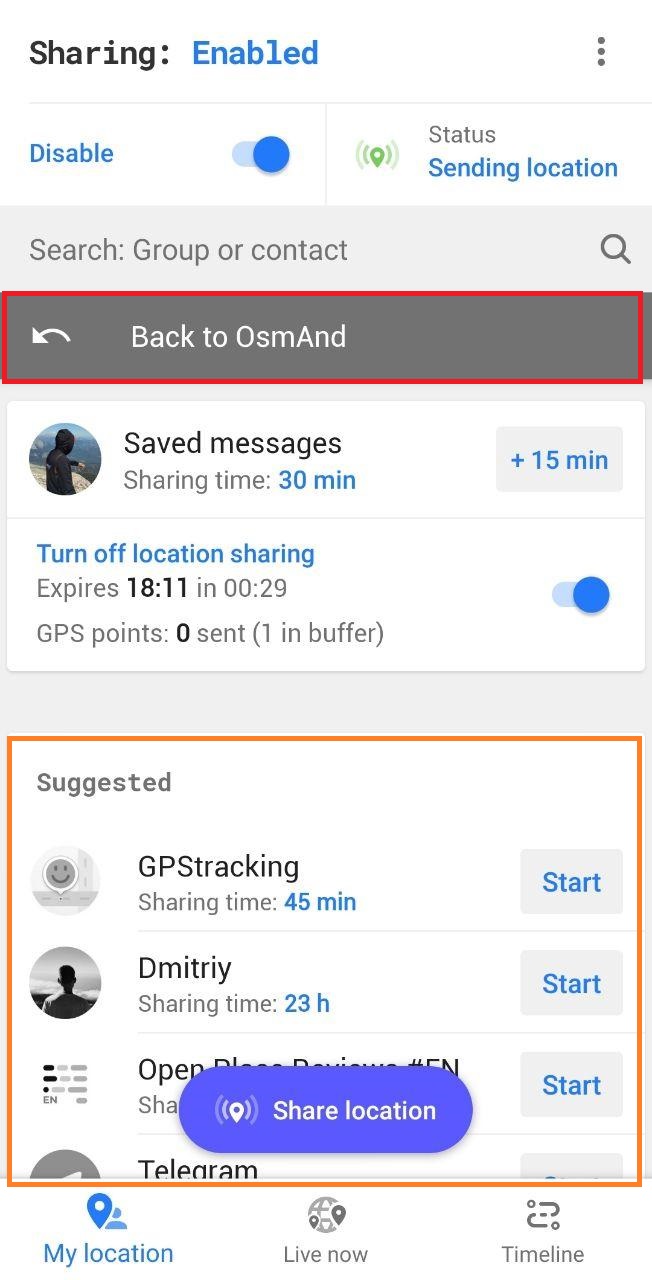Open the Timeline tab
Viewport: 652px width, 1280px height.
tap(542, 1231)
